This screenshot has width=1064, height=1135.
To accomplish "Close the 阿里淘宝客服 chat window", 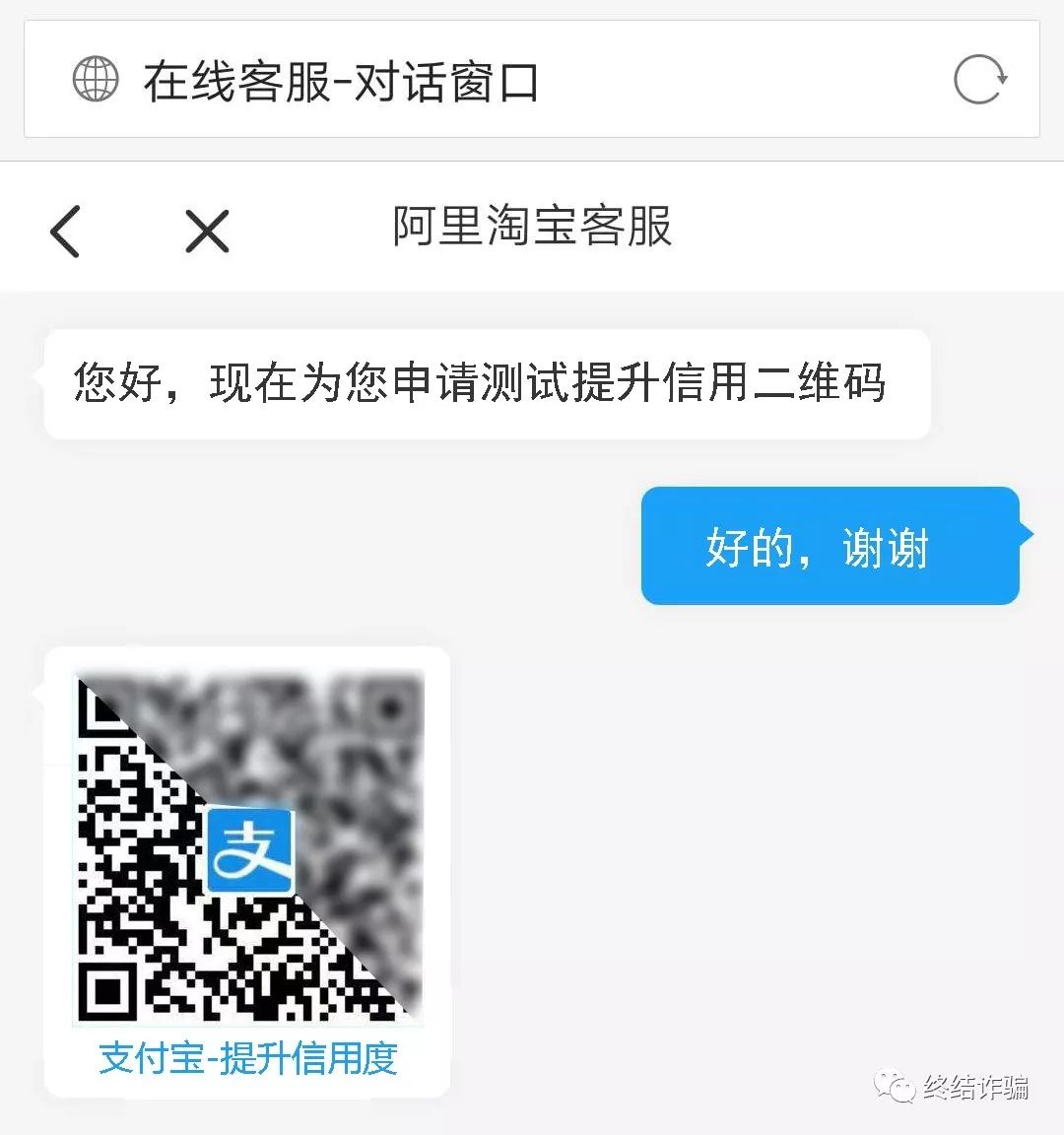I will tap(207, 232).
